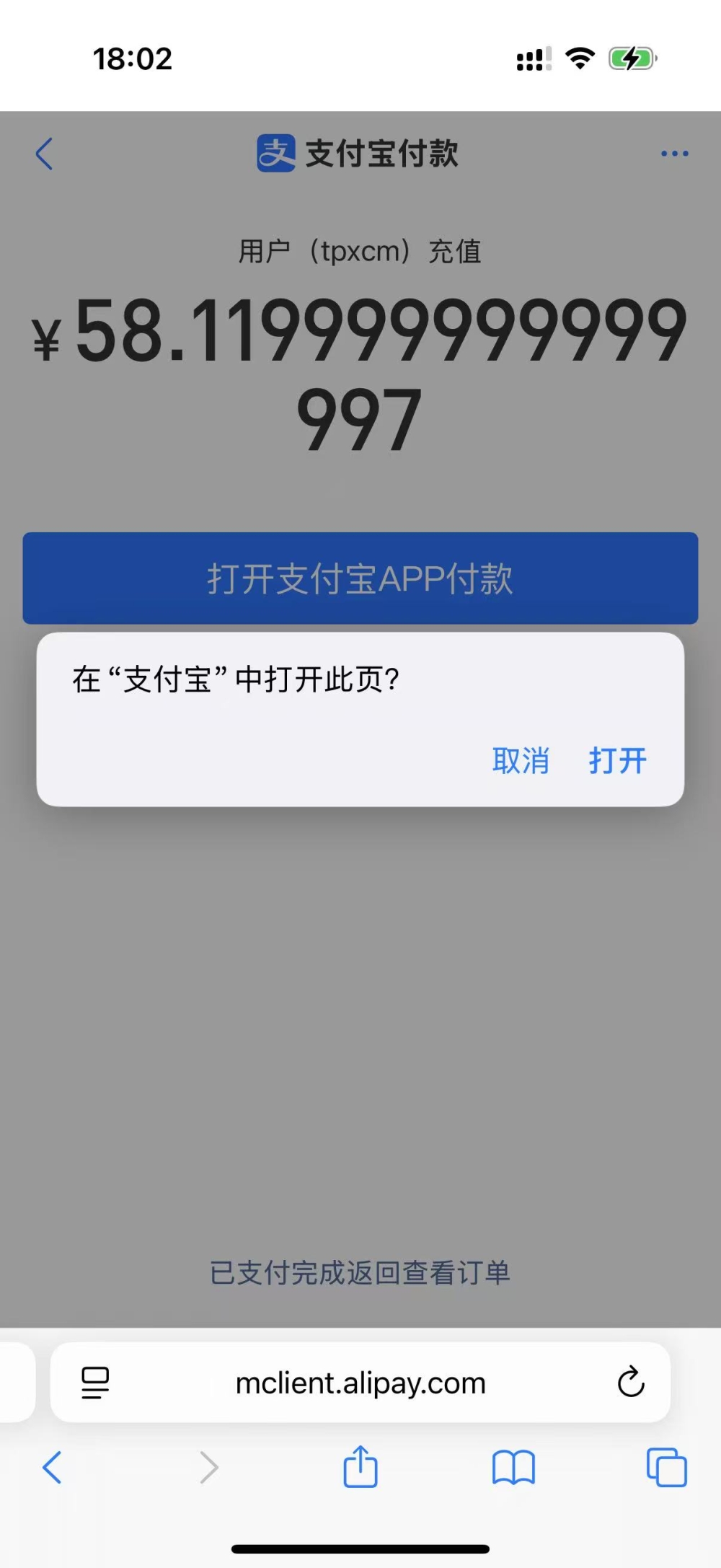Viewport: 721px width, 1568px height.
Task: Show the Safari tabs overview
Action: 667,1468
